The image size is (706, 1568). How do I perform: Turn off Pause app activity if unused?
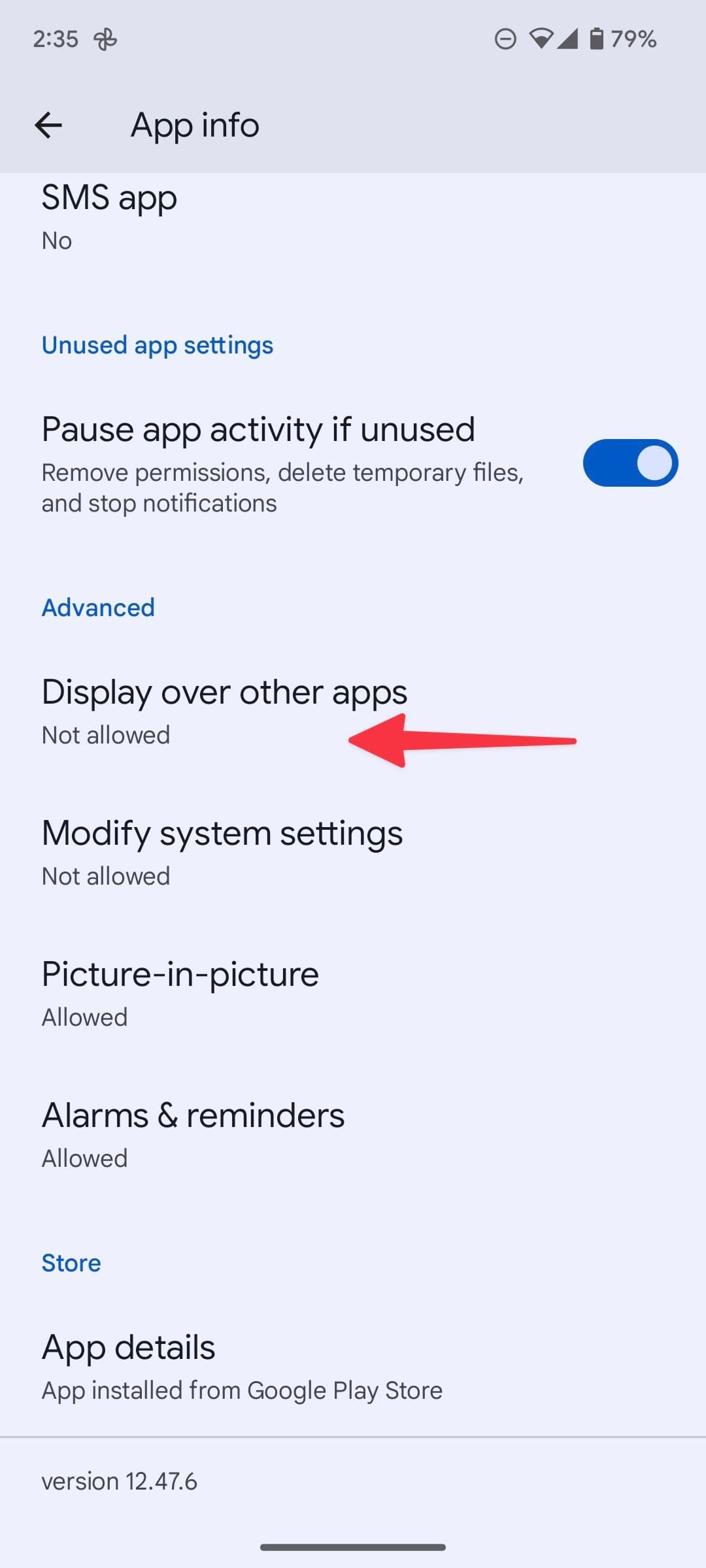630,463
